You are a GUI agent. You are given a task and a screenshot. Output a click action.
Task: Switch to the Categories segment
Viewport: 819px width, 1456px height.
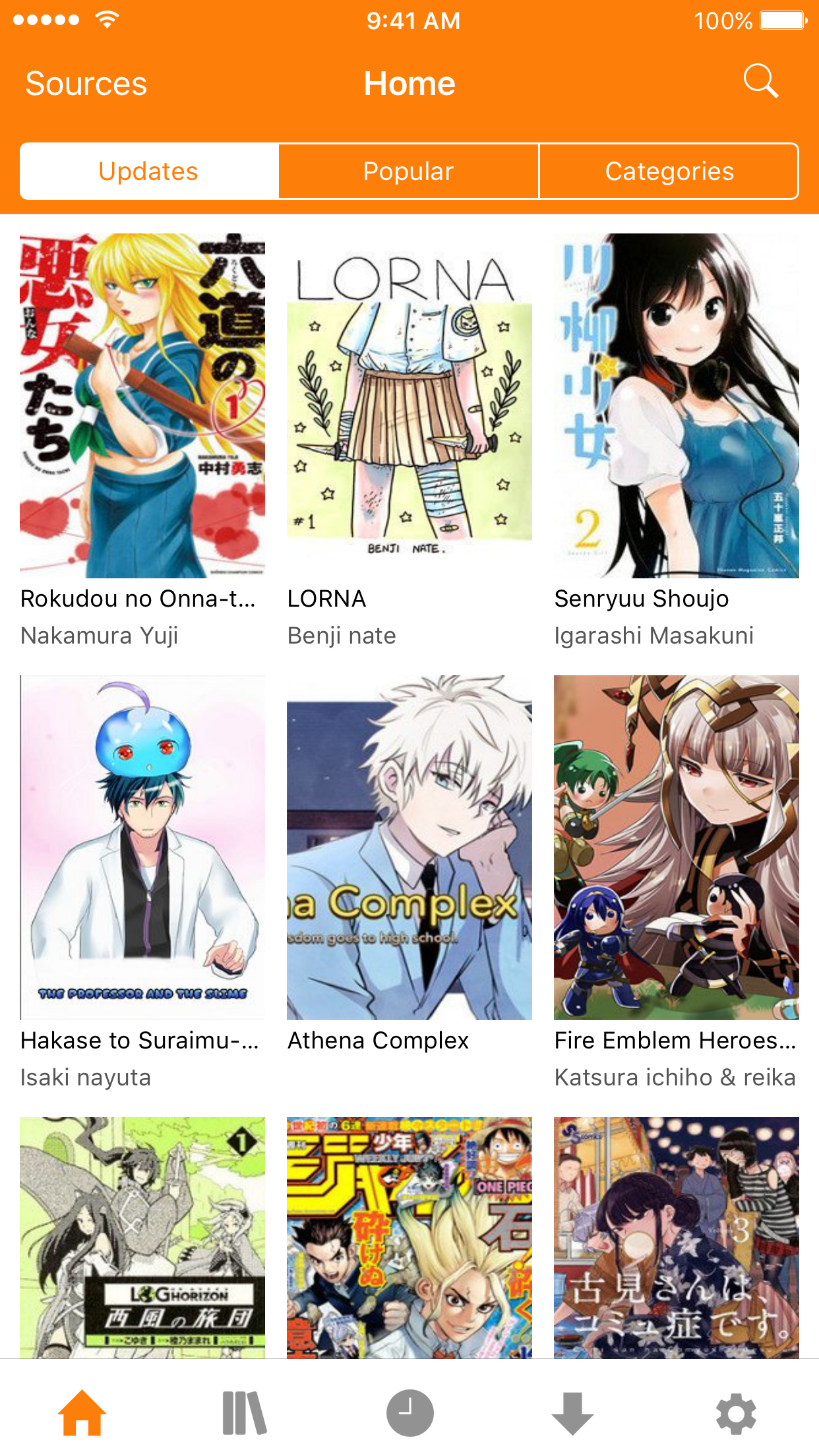(x=669, y=171)
